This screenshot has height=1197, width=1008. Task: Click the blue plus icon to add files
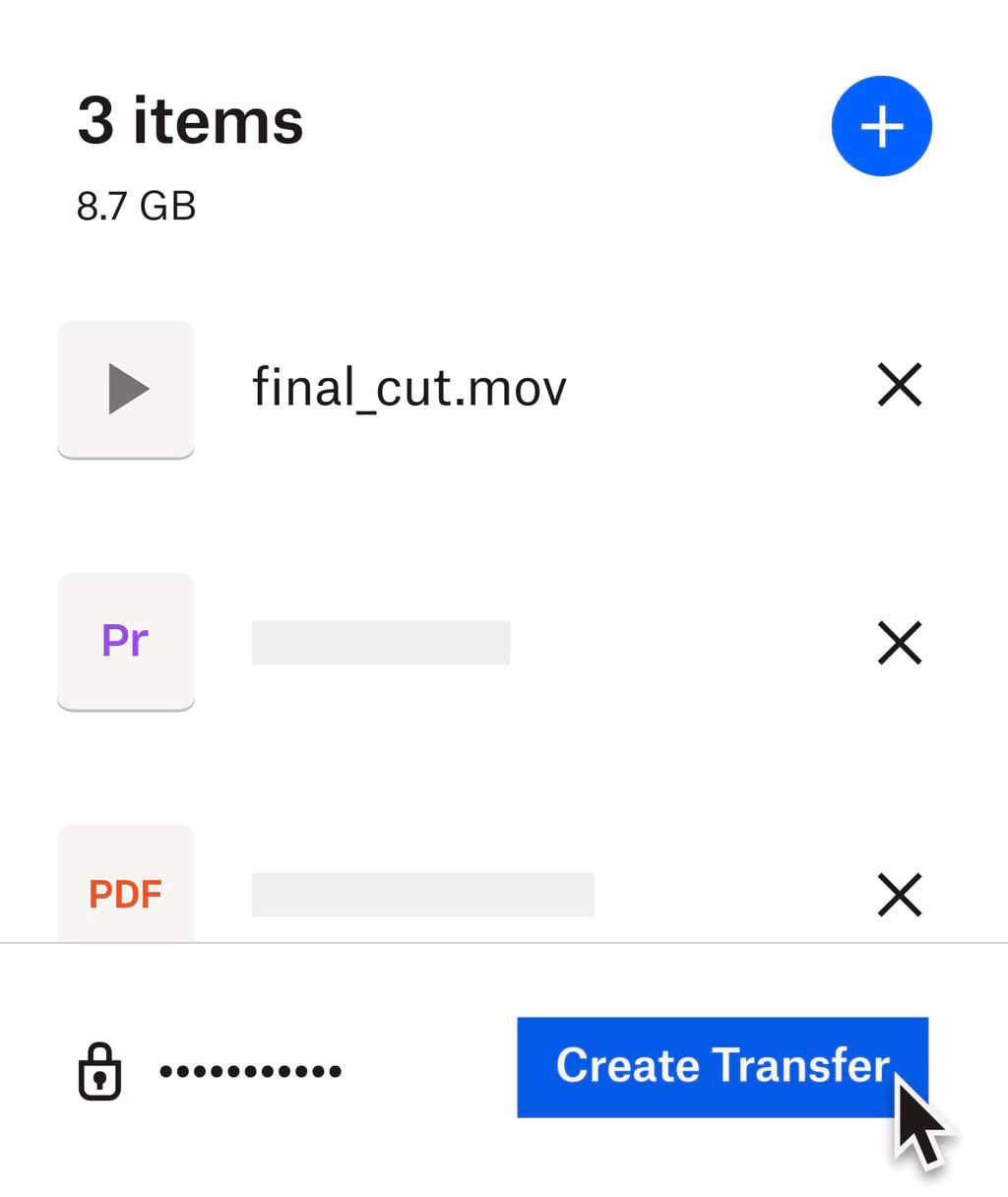pyautogui.click(x=881, y=126)
